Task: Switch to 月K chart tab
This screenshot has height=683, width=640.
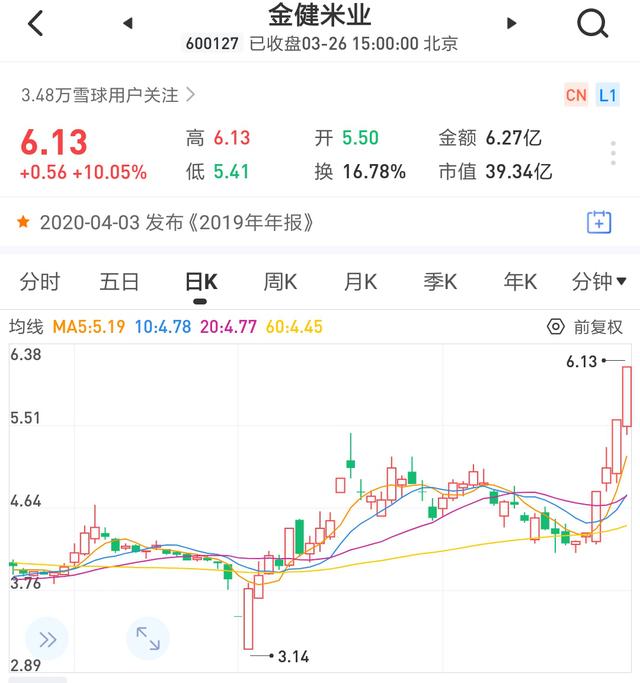Action: [360, 282]
